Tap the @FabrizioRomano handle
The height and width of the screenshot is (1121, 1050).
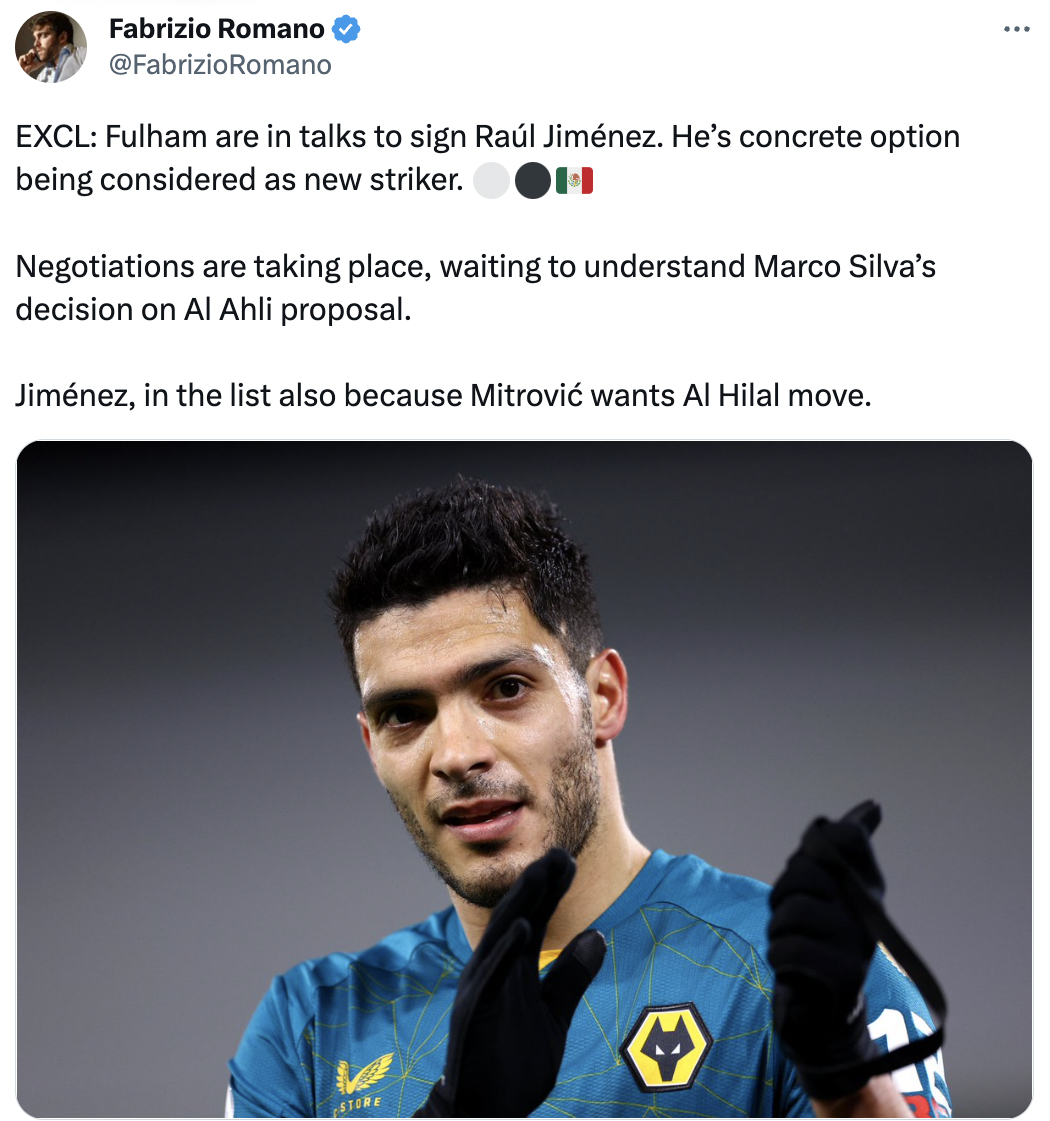click(219, 65)
